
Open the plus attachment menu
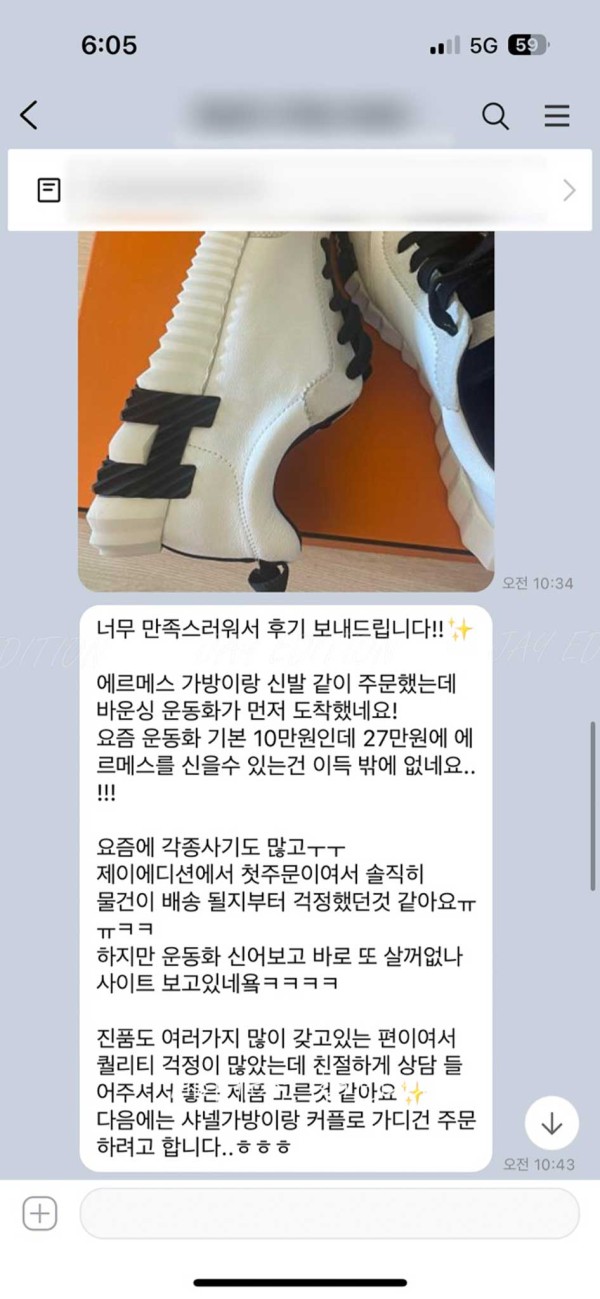coord(40,1214)
